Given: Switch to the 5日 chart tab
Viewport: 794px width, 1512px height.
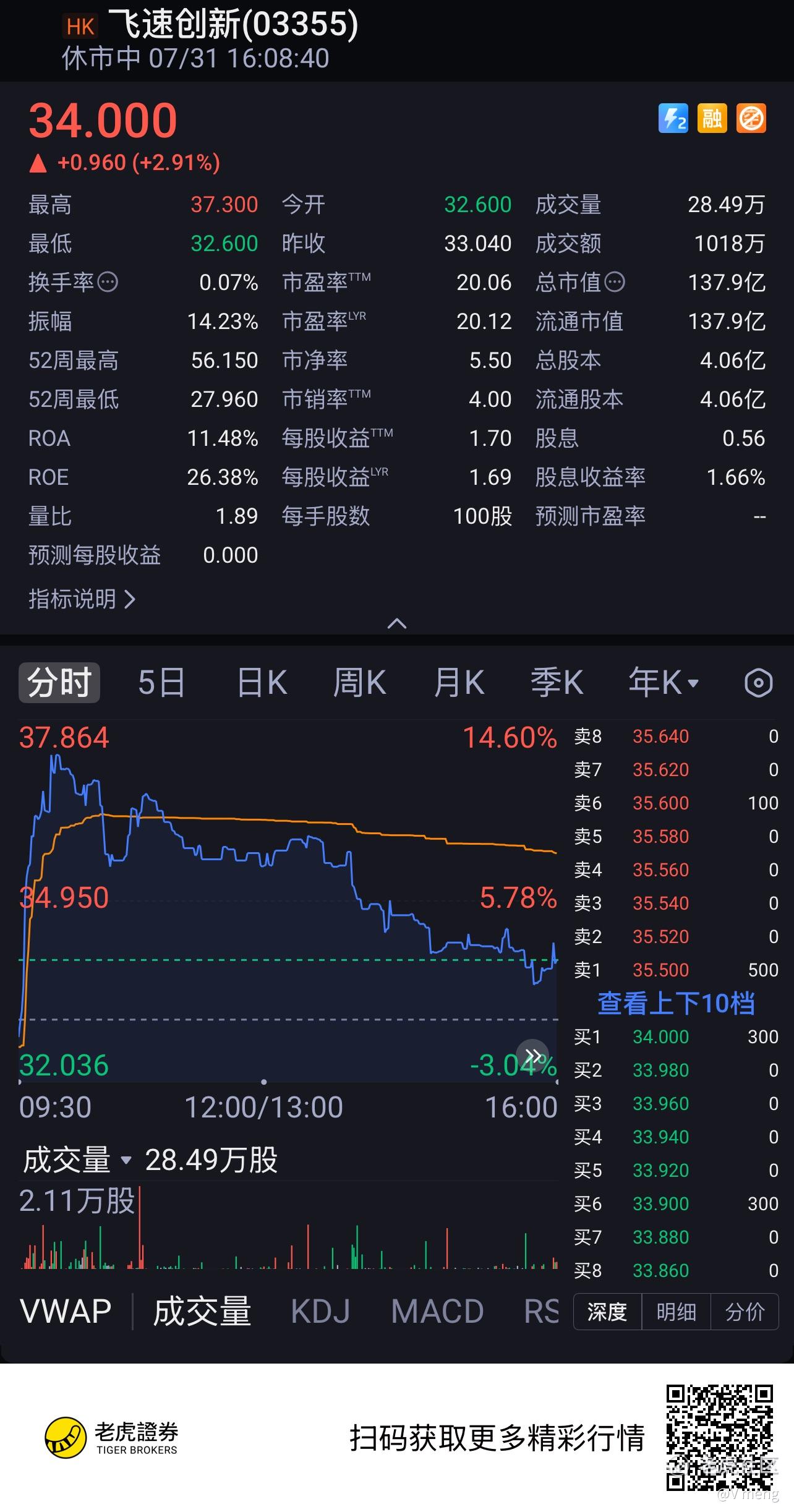Looking at the screenshot, I should (161, 683).
